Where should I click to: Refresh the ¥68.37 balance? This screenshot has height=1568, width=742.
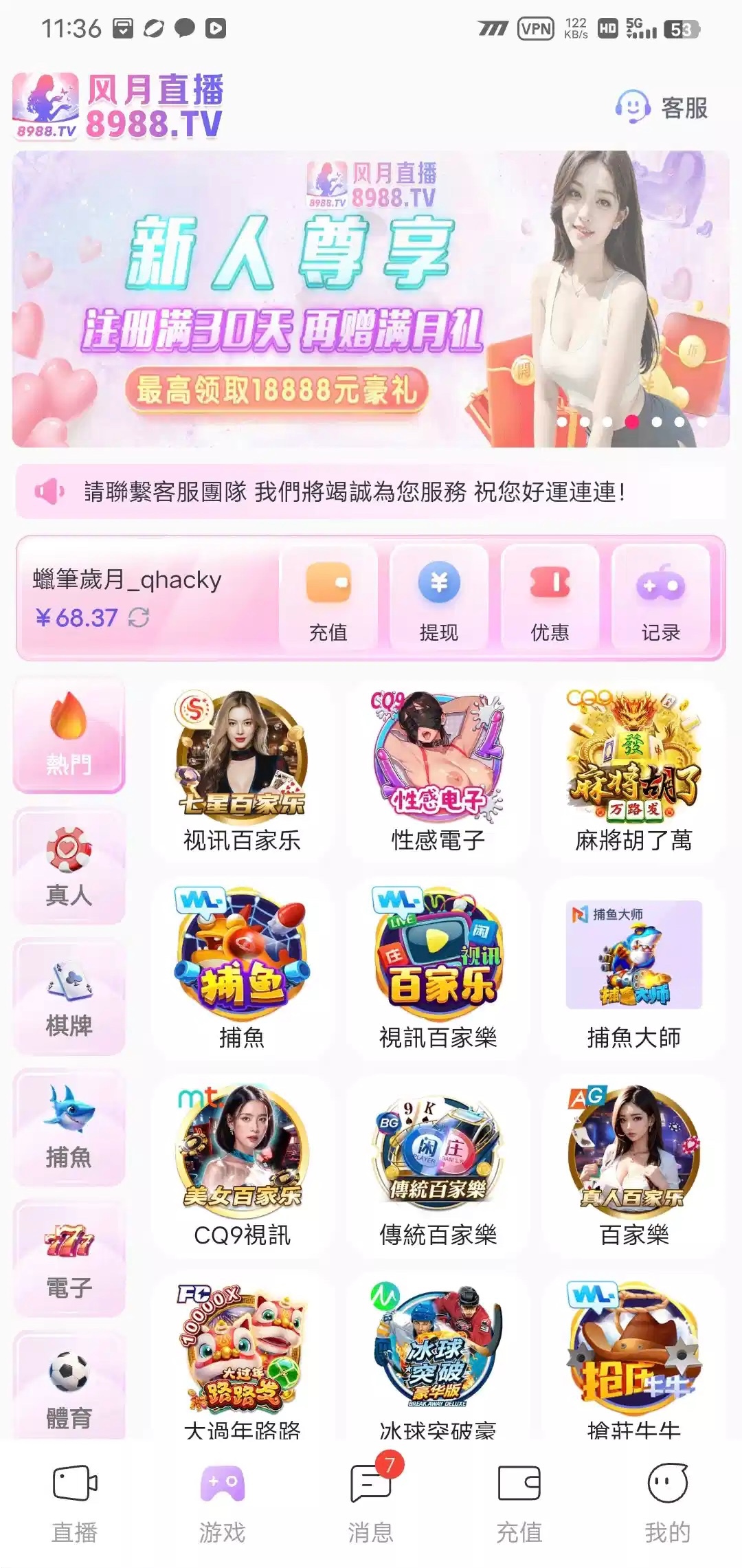[x=139, y=617]
